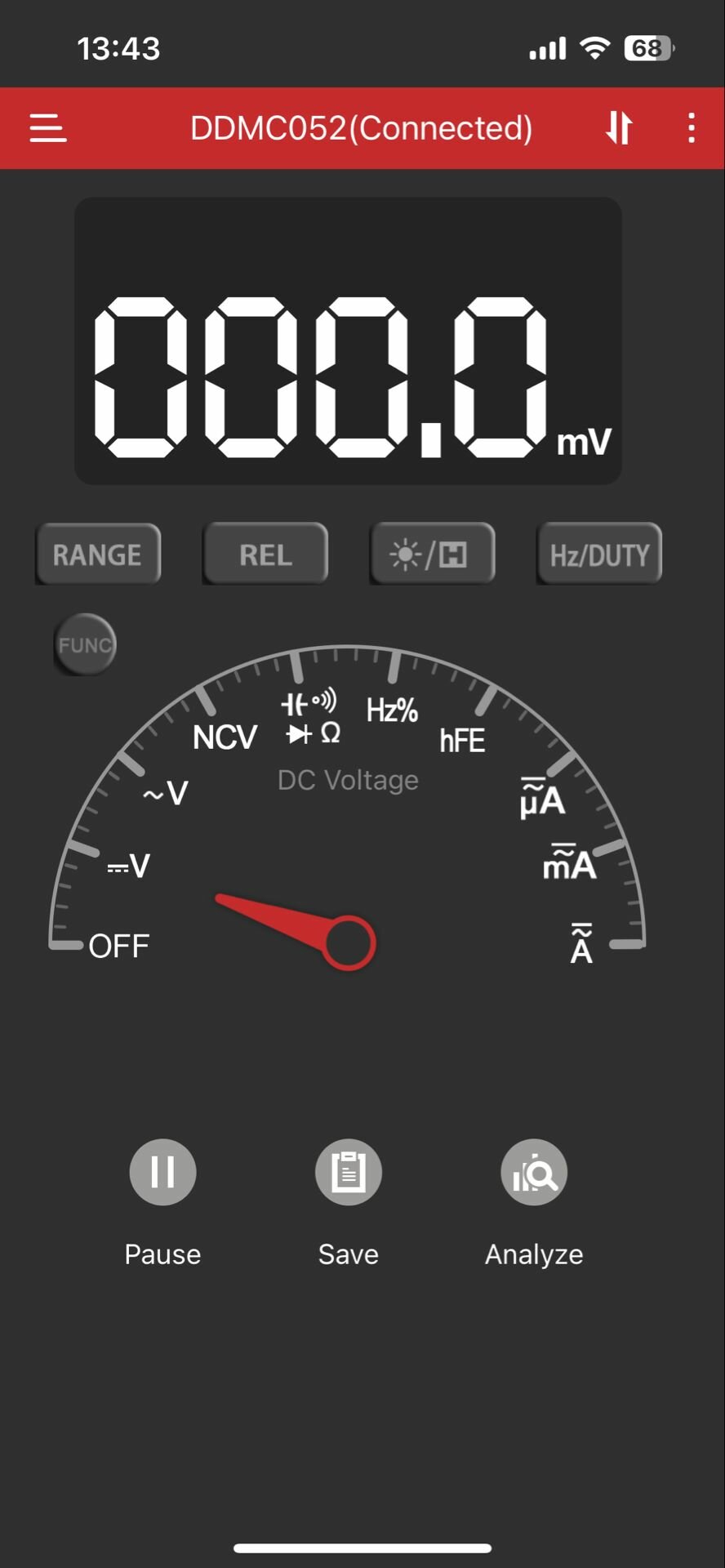Set the dial to hFE
The width and height of the screenshot is (725, 1568).
[x=462, y=741]
